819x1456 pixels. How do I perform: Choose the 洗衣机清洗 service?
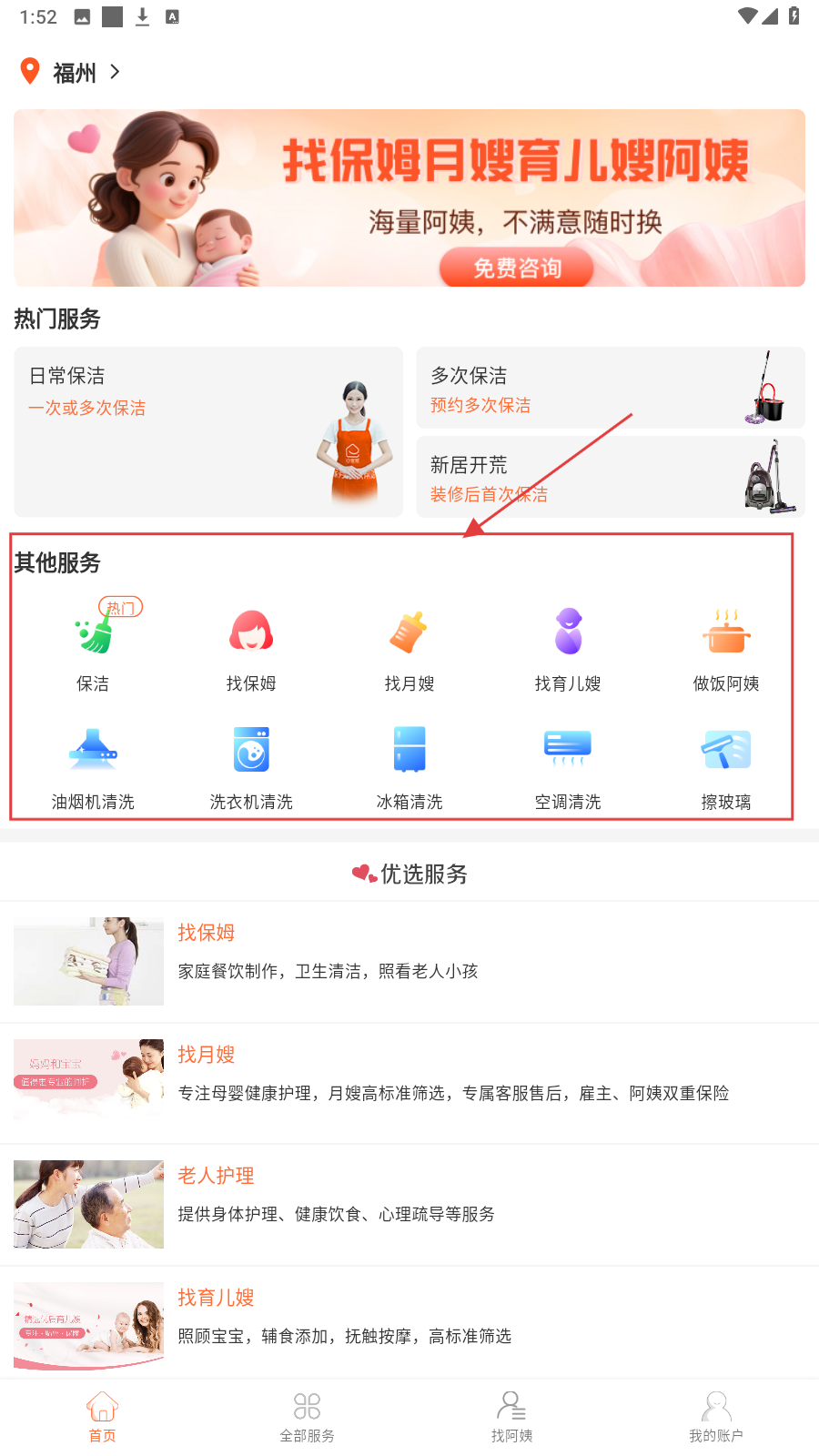(251, 764)
